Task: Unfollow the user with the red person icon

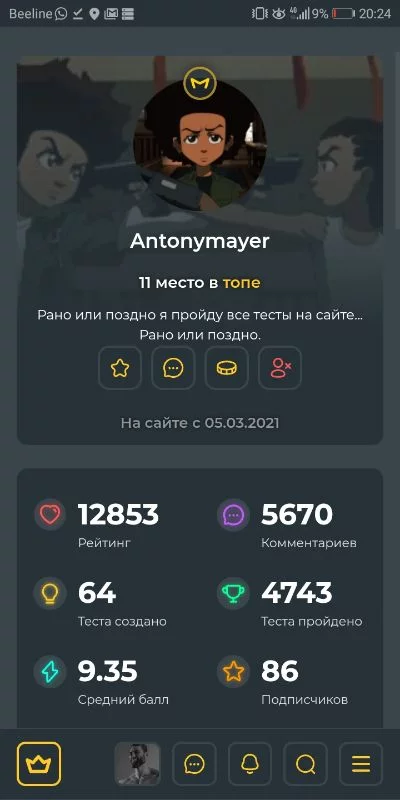Action: point(280,368)
